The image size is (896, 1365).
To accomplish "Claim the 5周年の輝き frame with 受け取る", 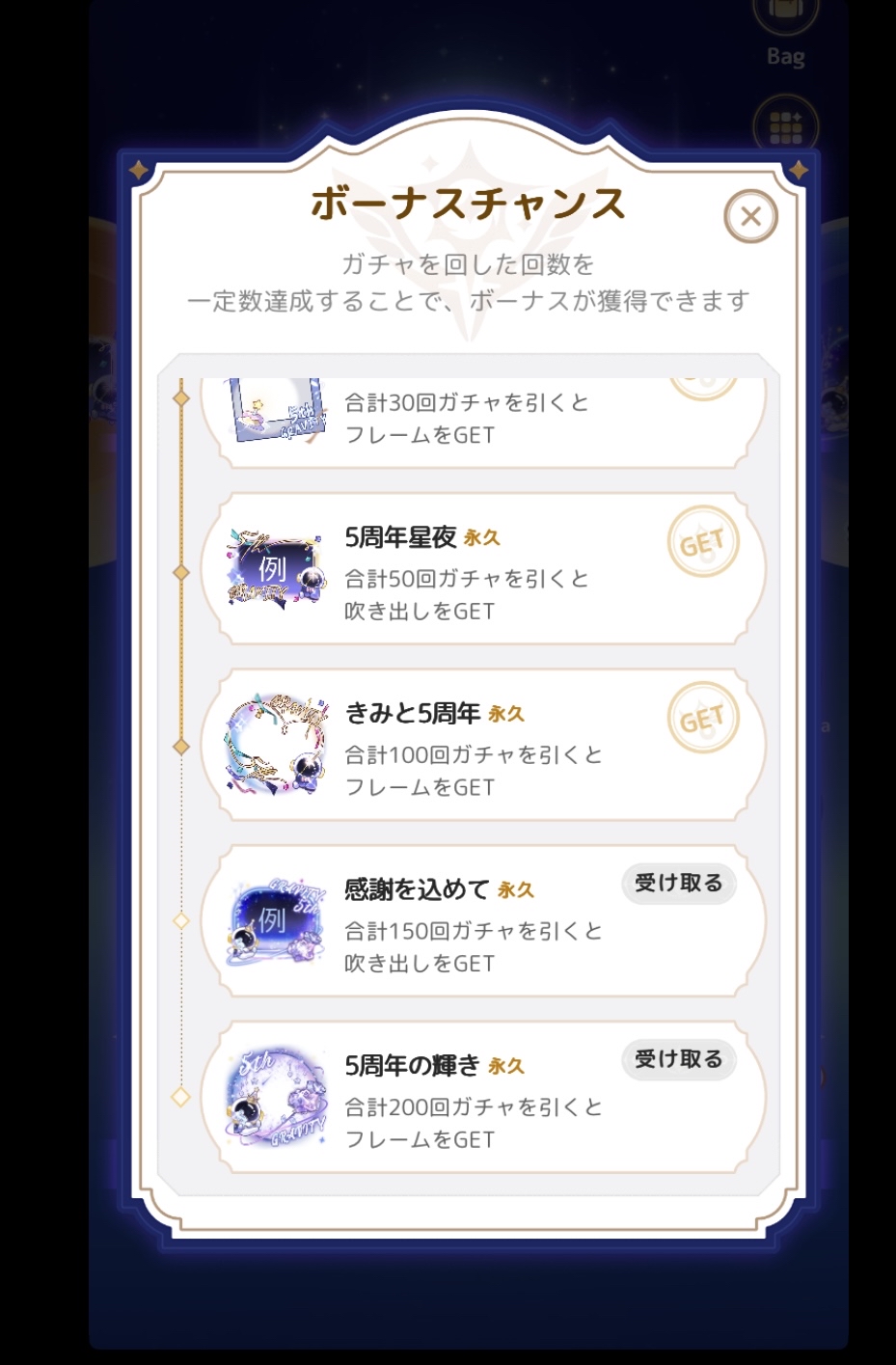I will click(678, 1059).
